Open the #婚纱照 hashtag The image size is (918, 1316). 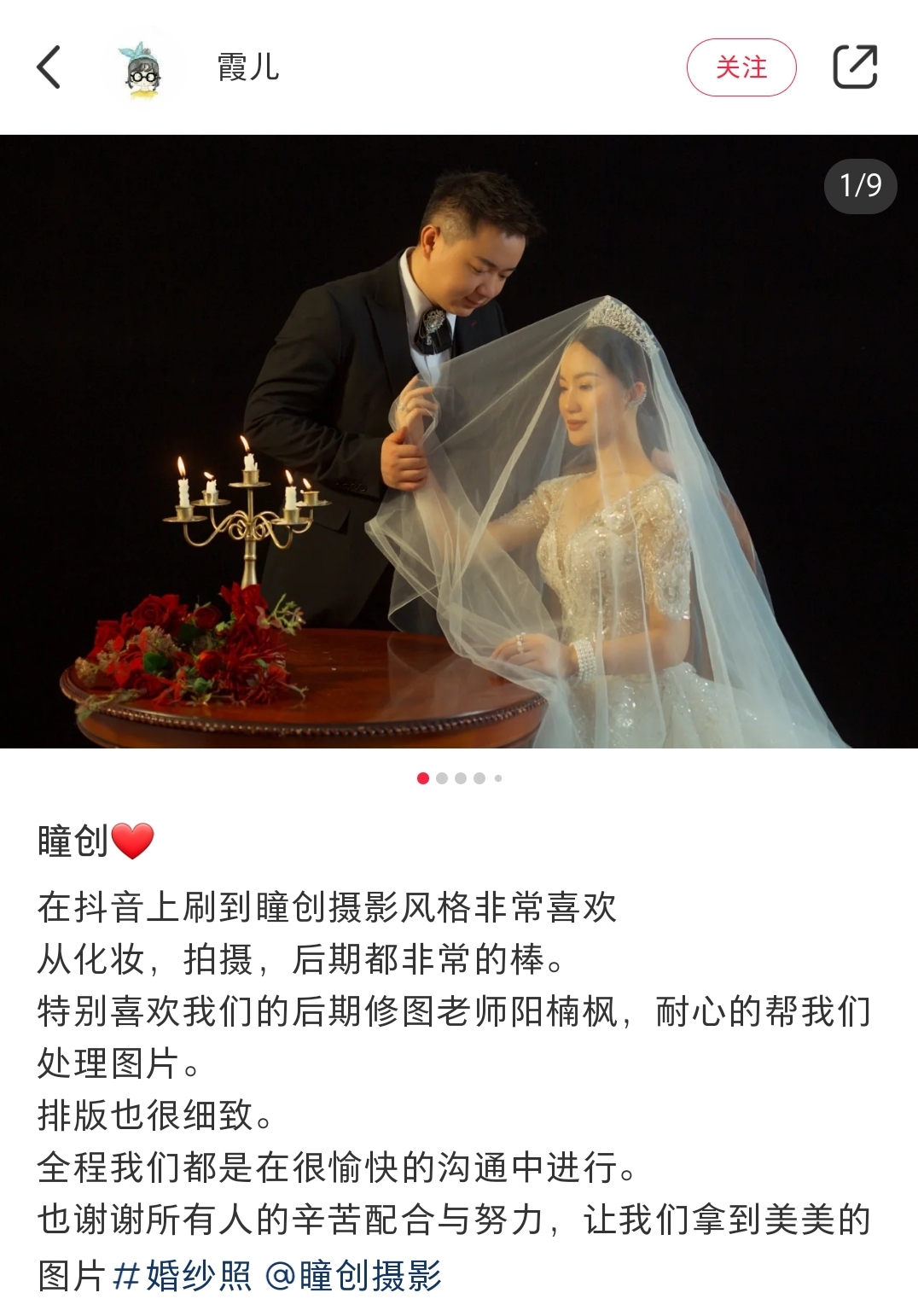point(183,1276)
